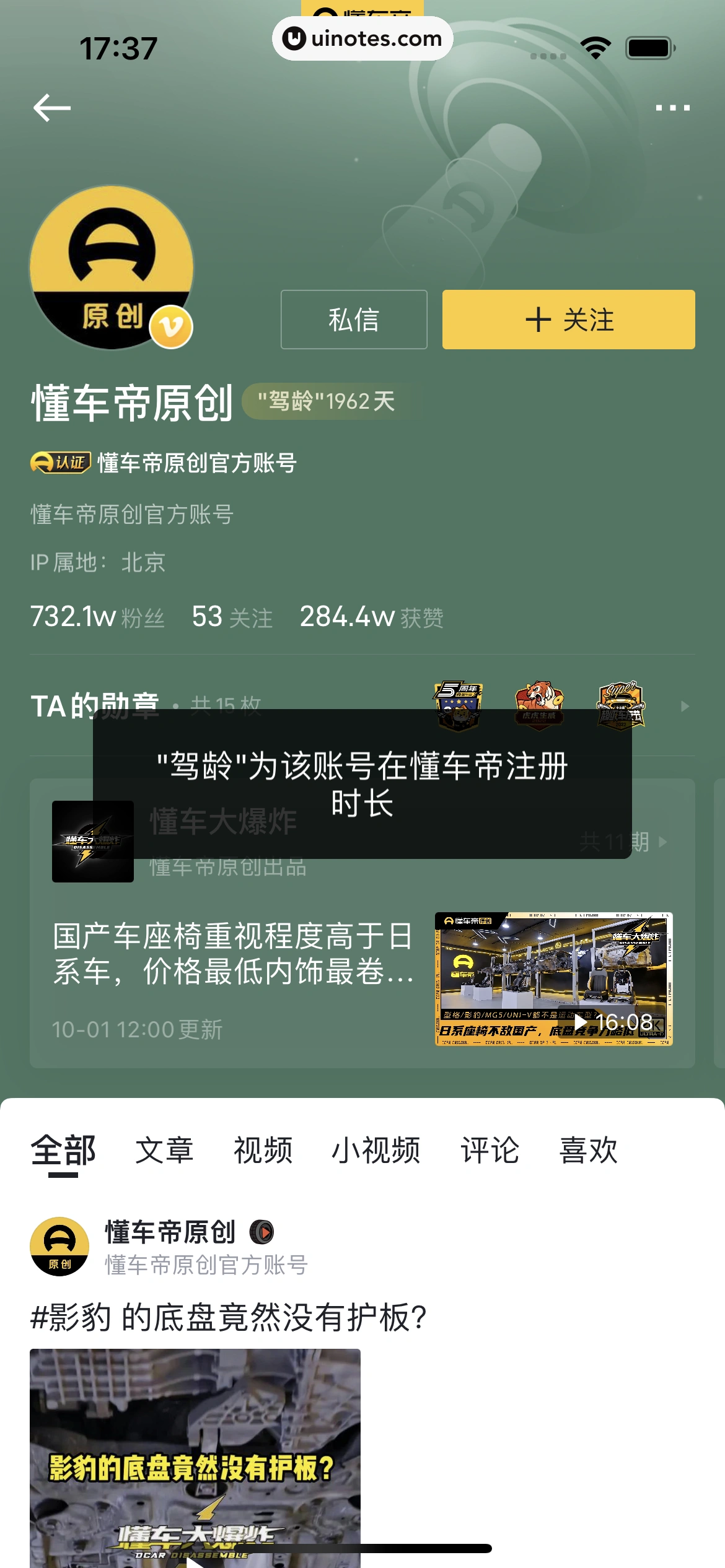Send a private message via 私信

[354, 320]
